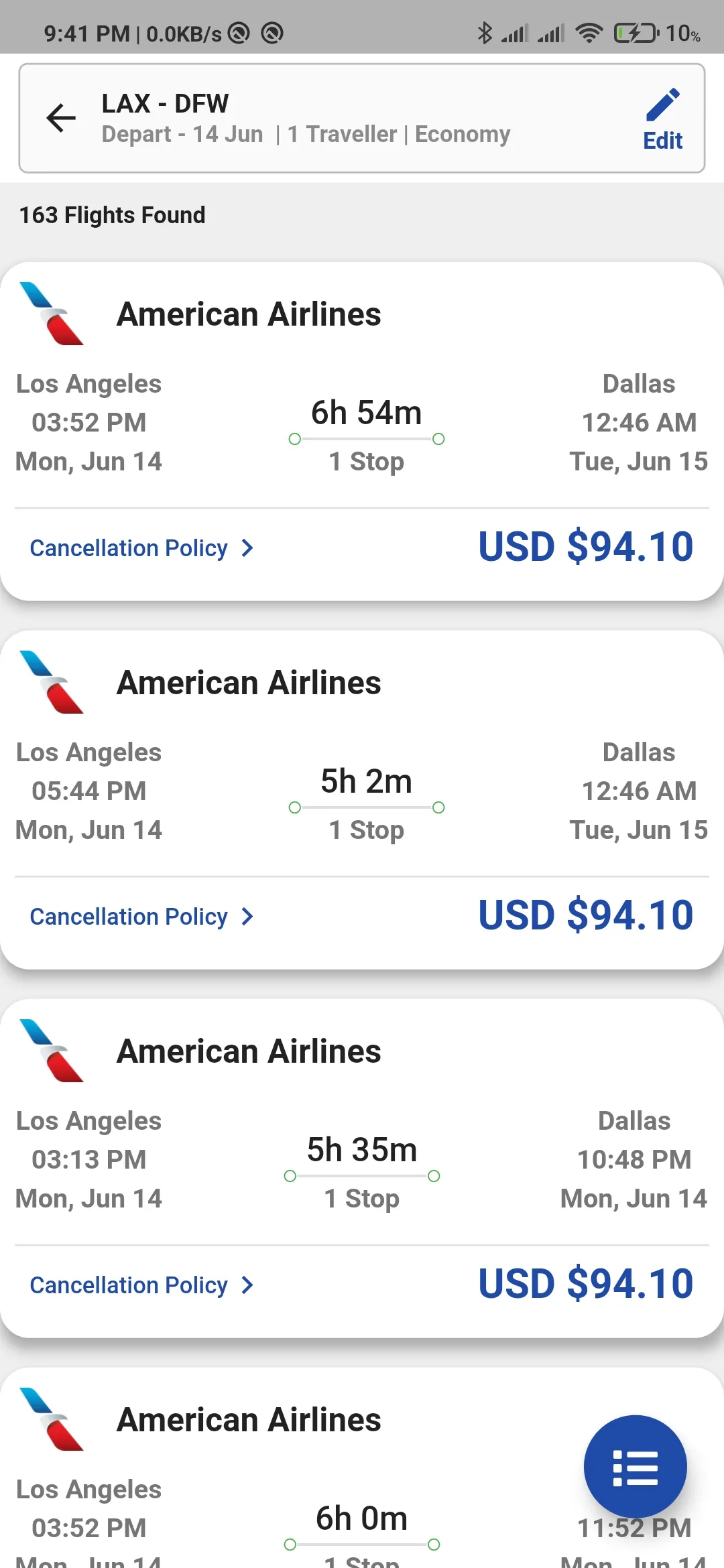Click the back arrow icon
Image resolution: width=724 pixels, height=1568 pixels.
coord(61,119)
